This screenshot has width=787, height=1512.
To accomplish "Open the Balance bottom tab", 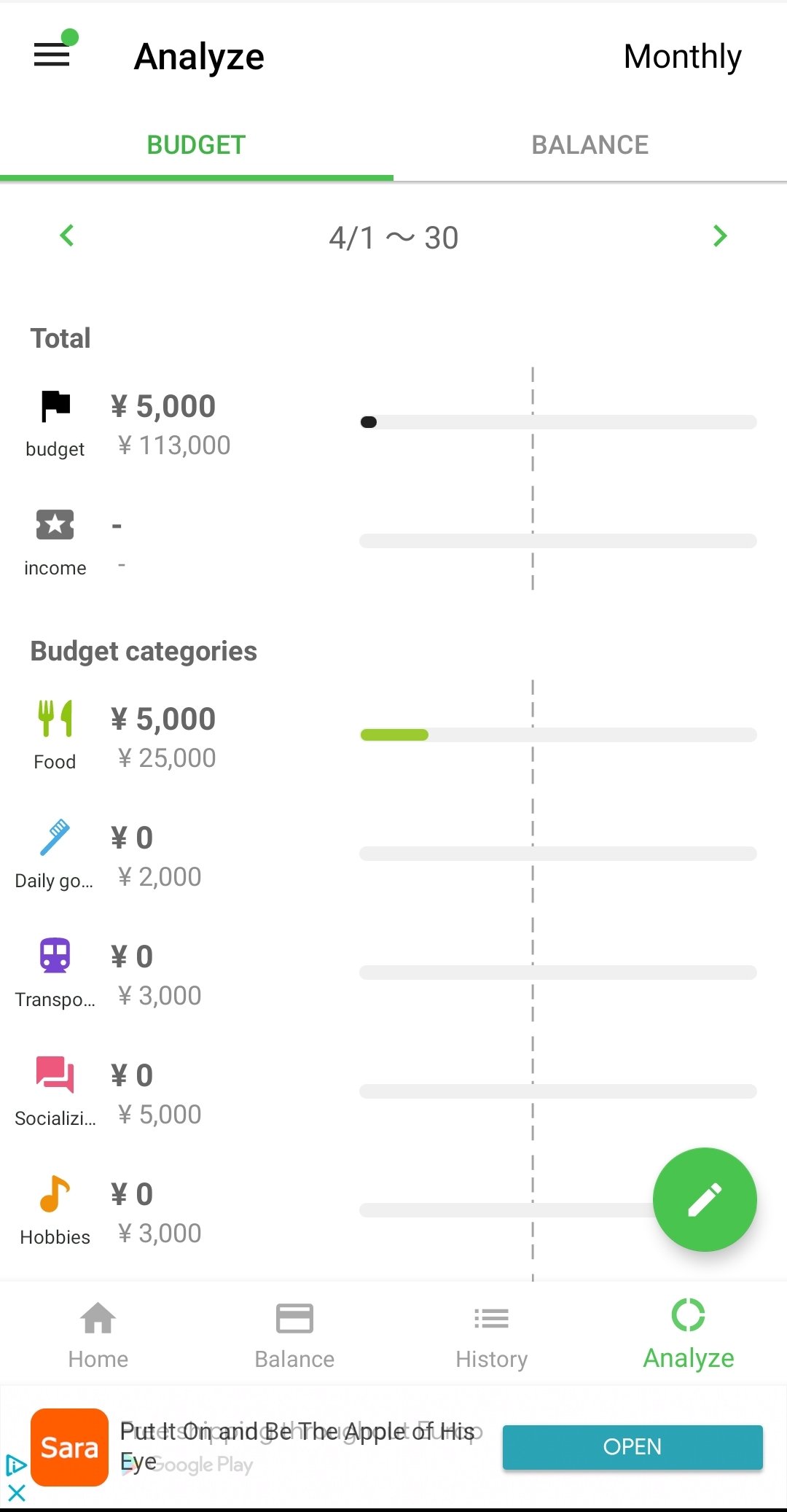I will coord(295,1334).
